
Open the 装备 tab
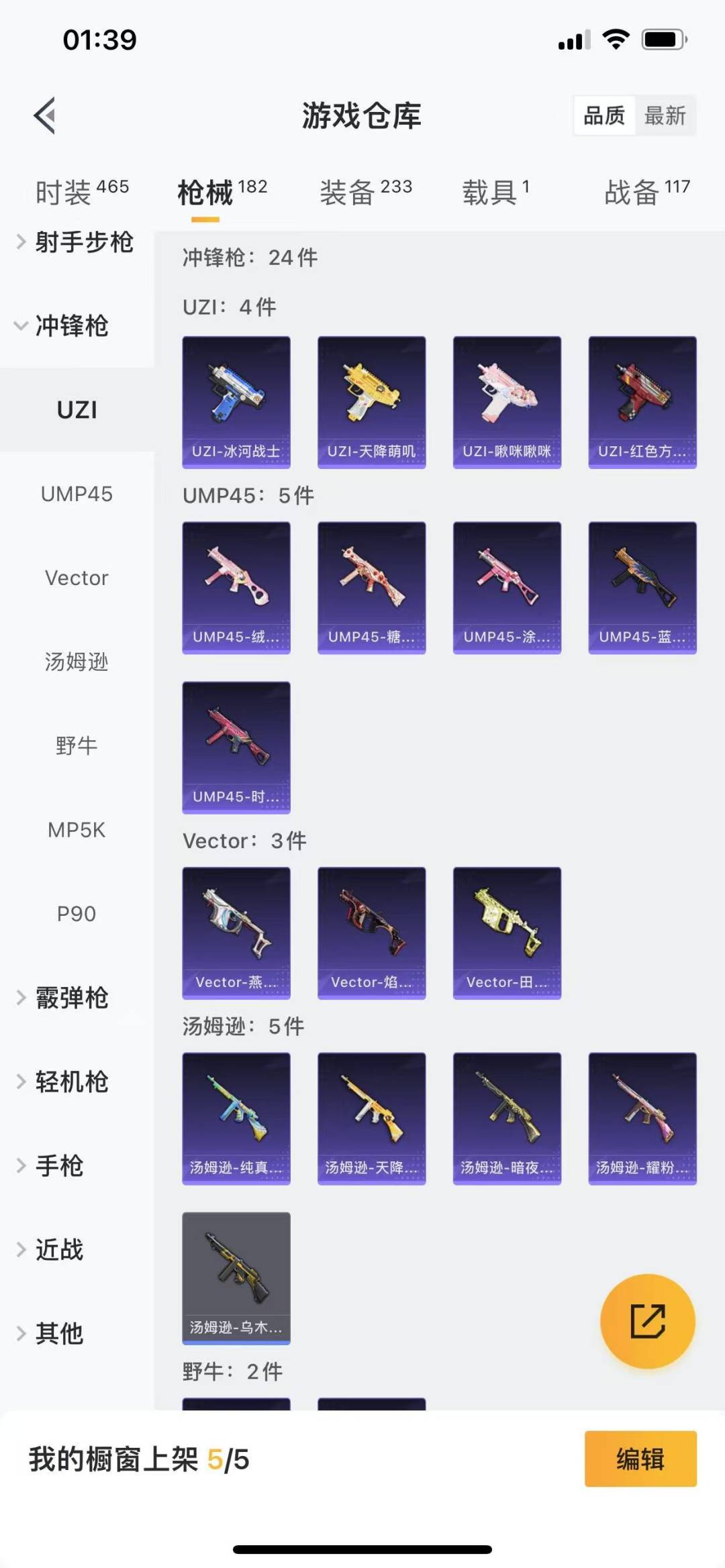[366, 192]
